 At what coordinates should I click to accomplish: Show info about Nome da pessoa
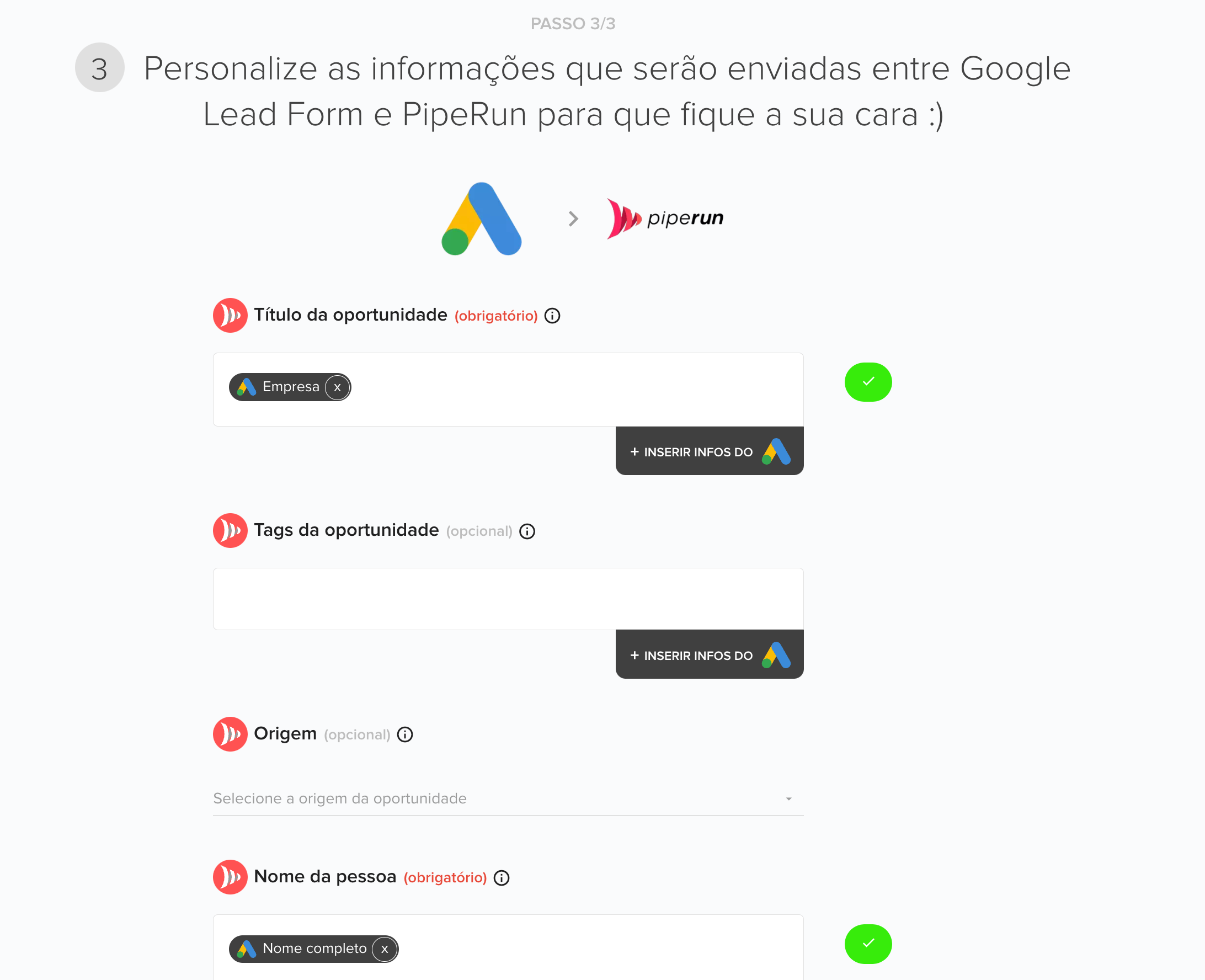(x=501, y=878)
